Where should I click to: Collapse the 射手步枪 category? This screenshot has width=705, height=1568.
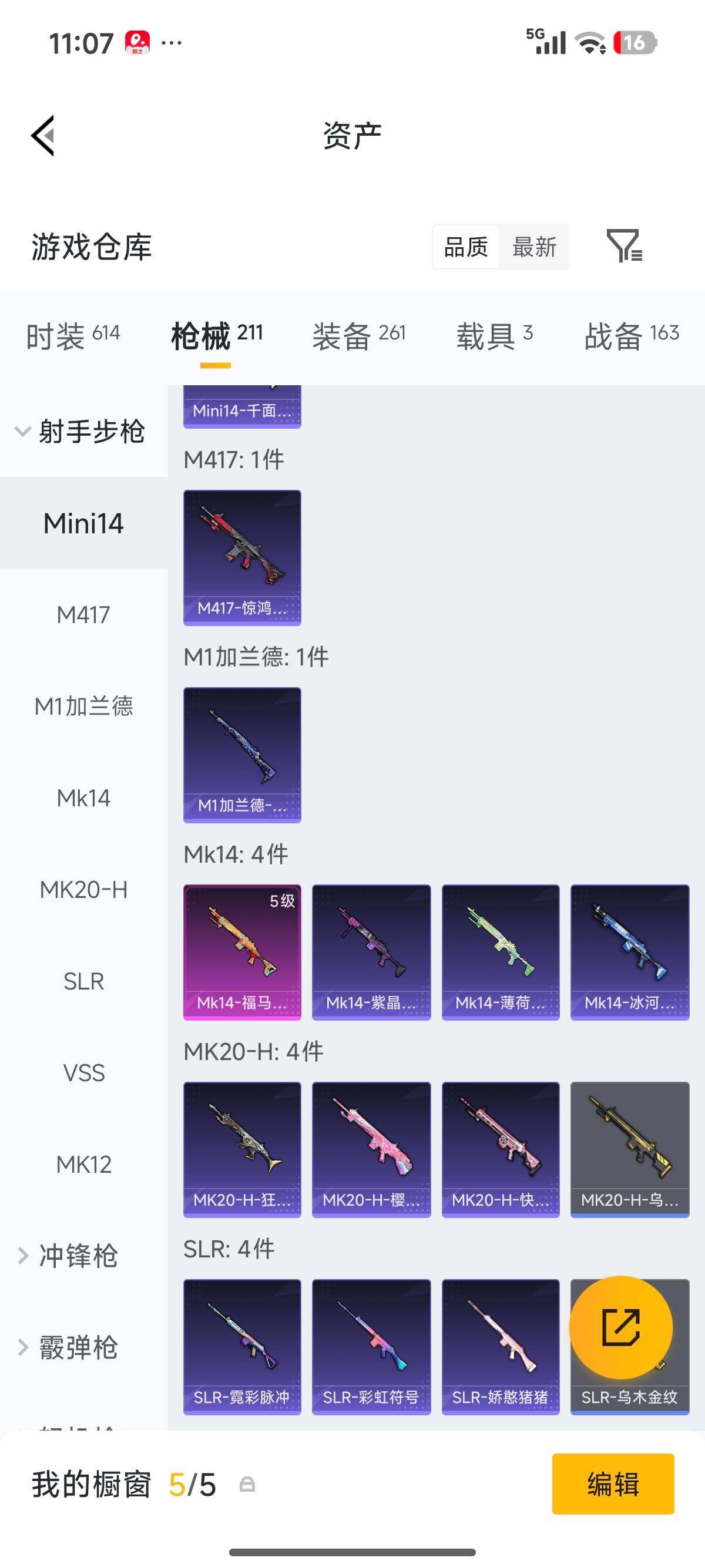[x=79, y=432]
